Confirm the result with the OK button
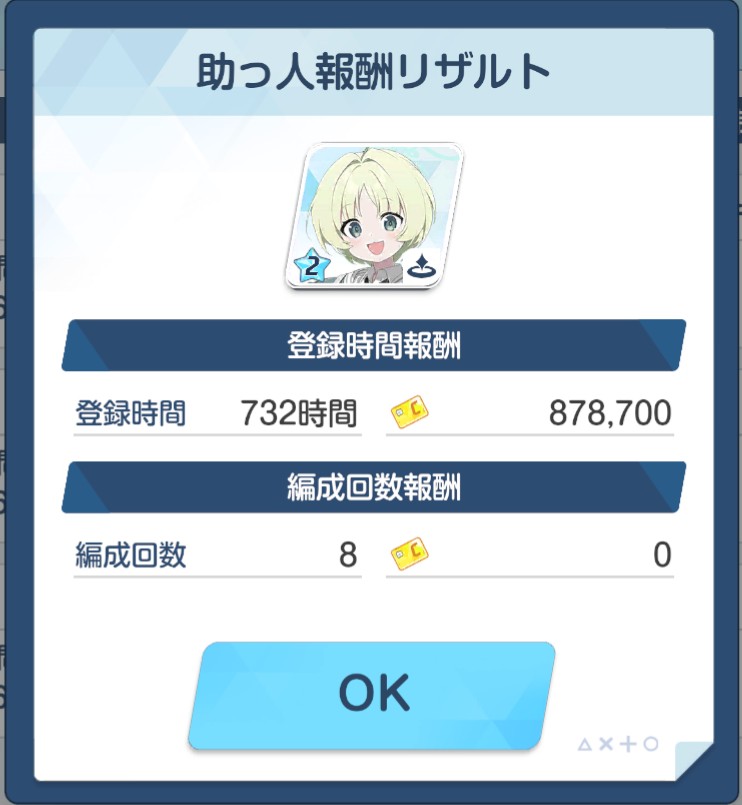742x805 pixels. [372, 694]
